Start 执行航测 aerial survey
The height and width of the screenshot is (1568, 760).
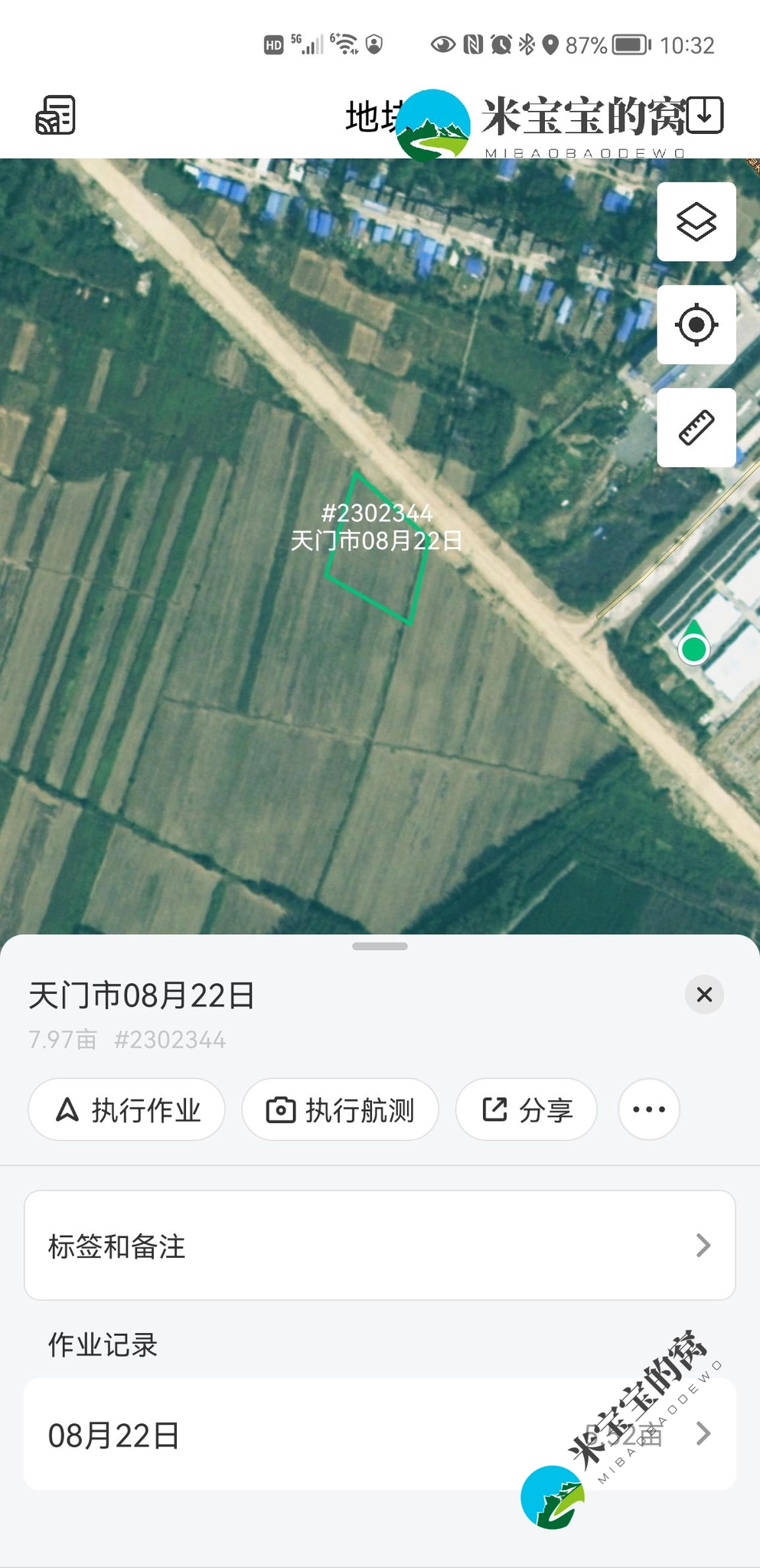[340, 1109]
